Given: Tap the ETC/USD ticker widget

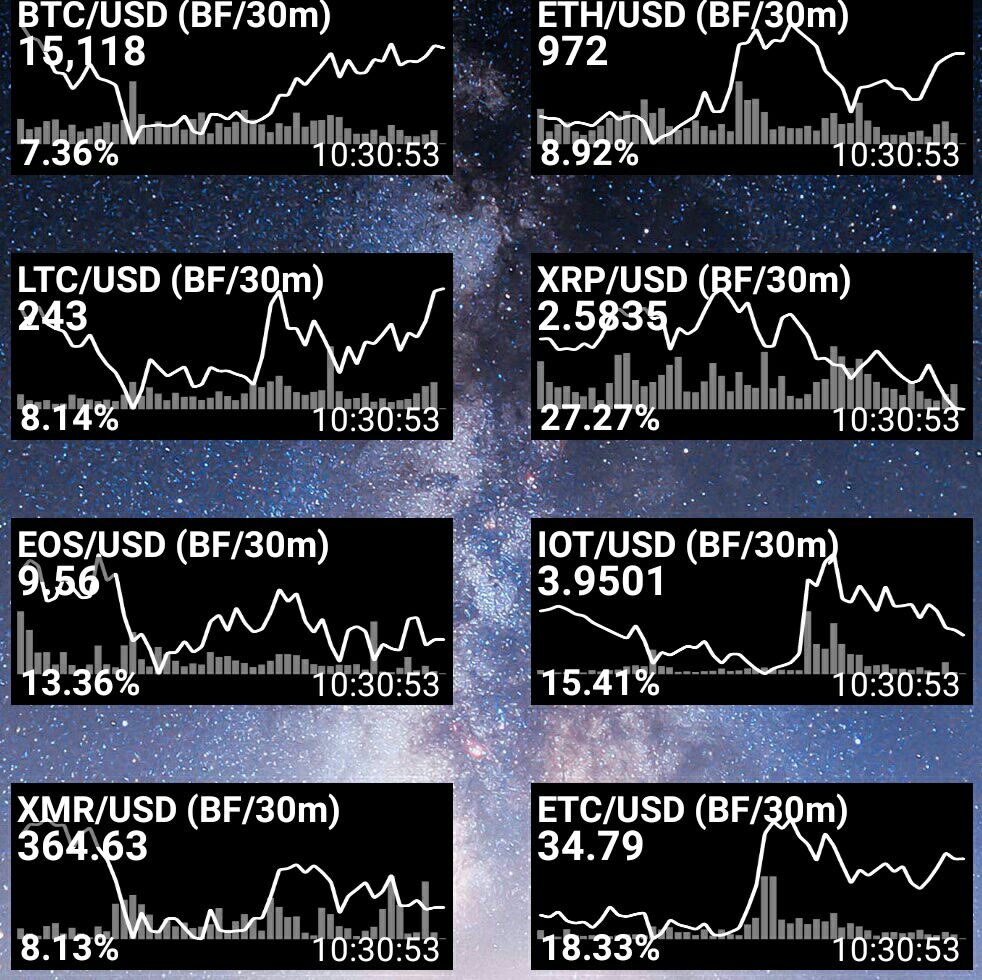Looking at the screenshot, I should [x=752, y=876].
